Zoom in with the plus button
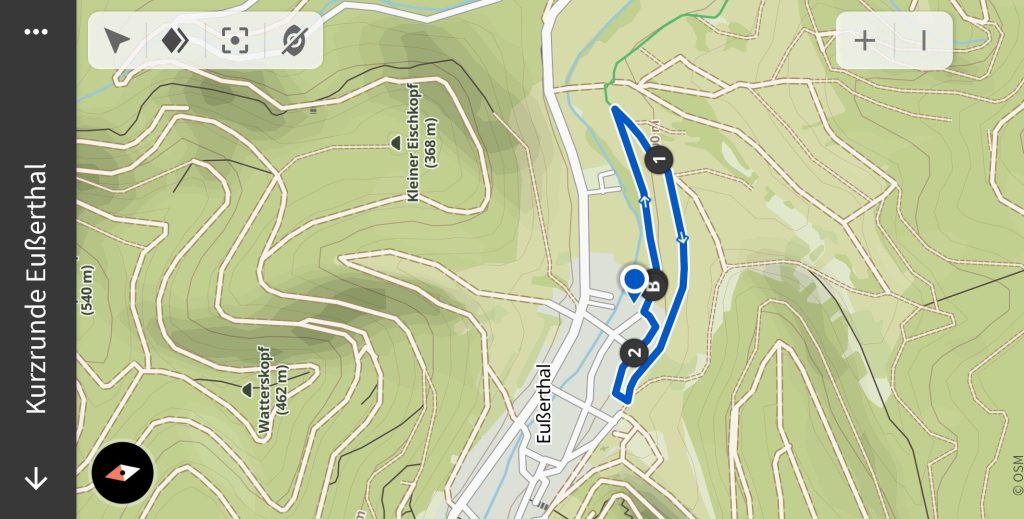Viewport: 1024px width, 519px height. [864, 41]
